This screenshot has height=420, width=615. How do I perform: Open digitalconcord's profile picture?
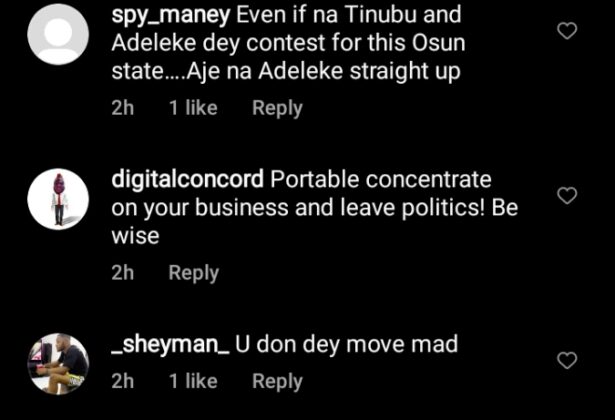(57, 199)
